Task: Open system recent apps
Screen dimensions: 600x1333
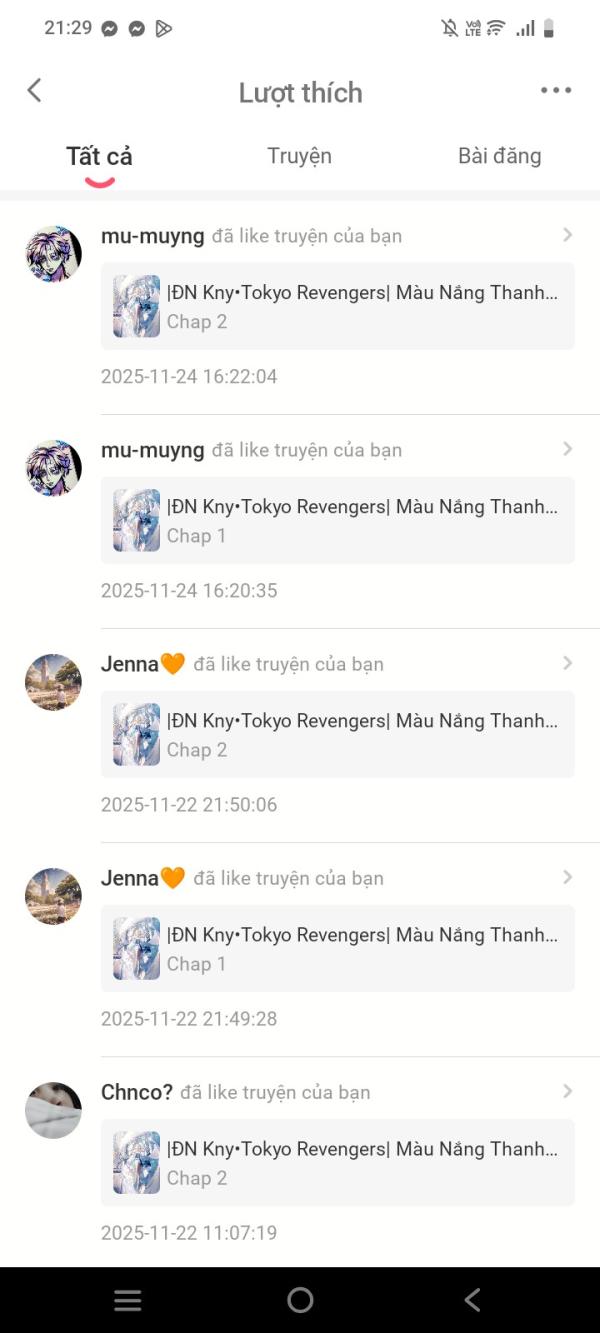Action: coord(128,1300)
